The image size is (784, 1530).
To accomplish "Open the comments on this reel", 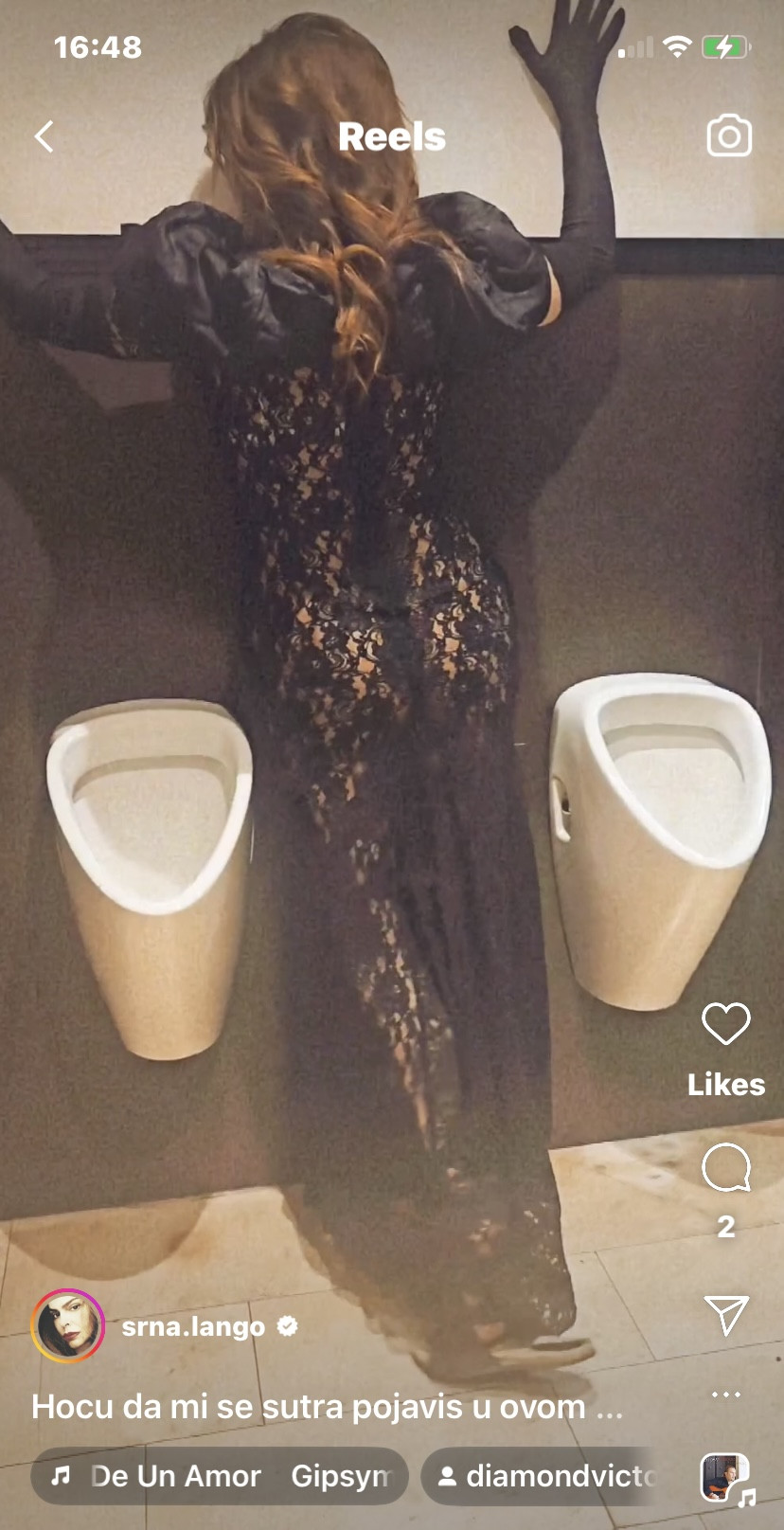I will tap(725, 1167).
